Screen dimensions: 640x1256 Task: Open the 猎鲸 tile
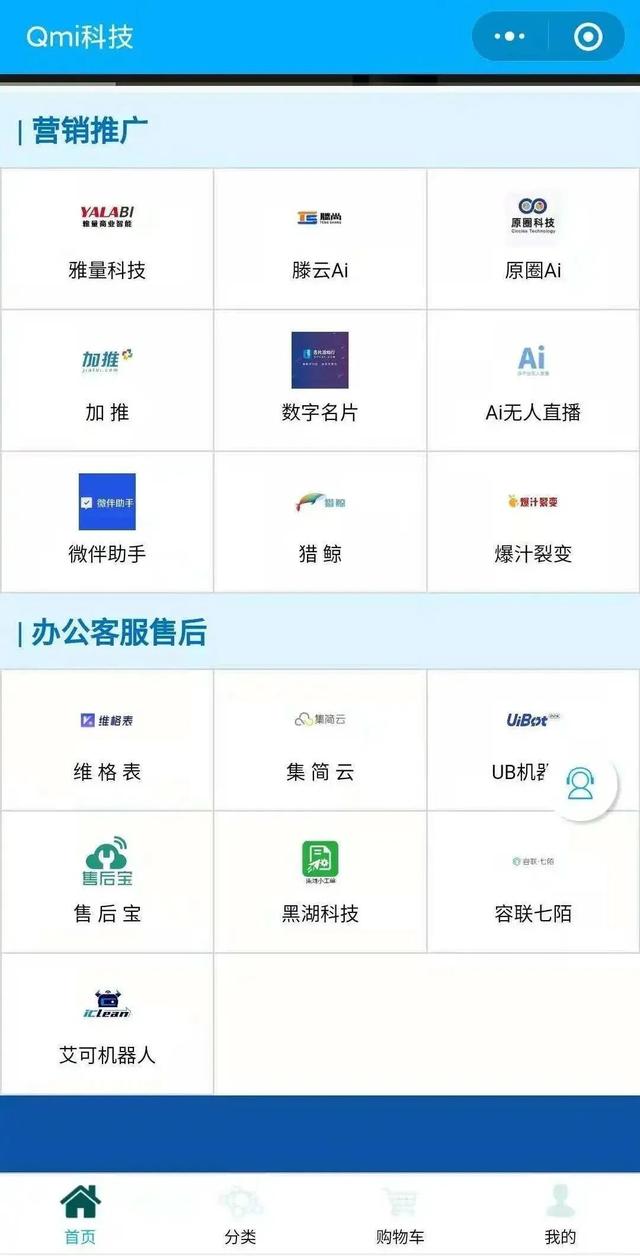coord(320,522)
